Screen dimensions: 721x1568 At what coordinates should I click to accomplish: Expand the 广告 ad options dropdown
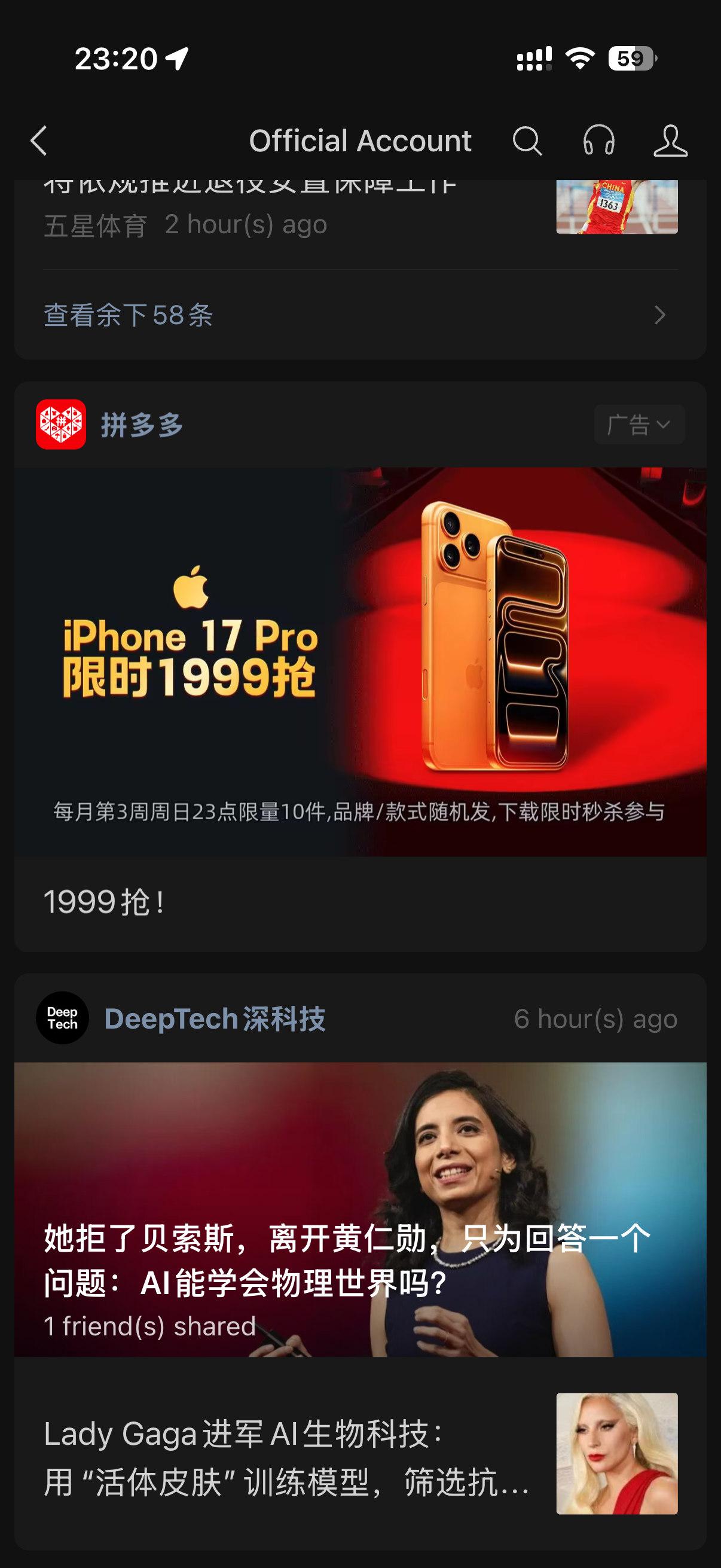[x=639, y=424]
